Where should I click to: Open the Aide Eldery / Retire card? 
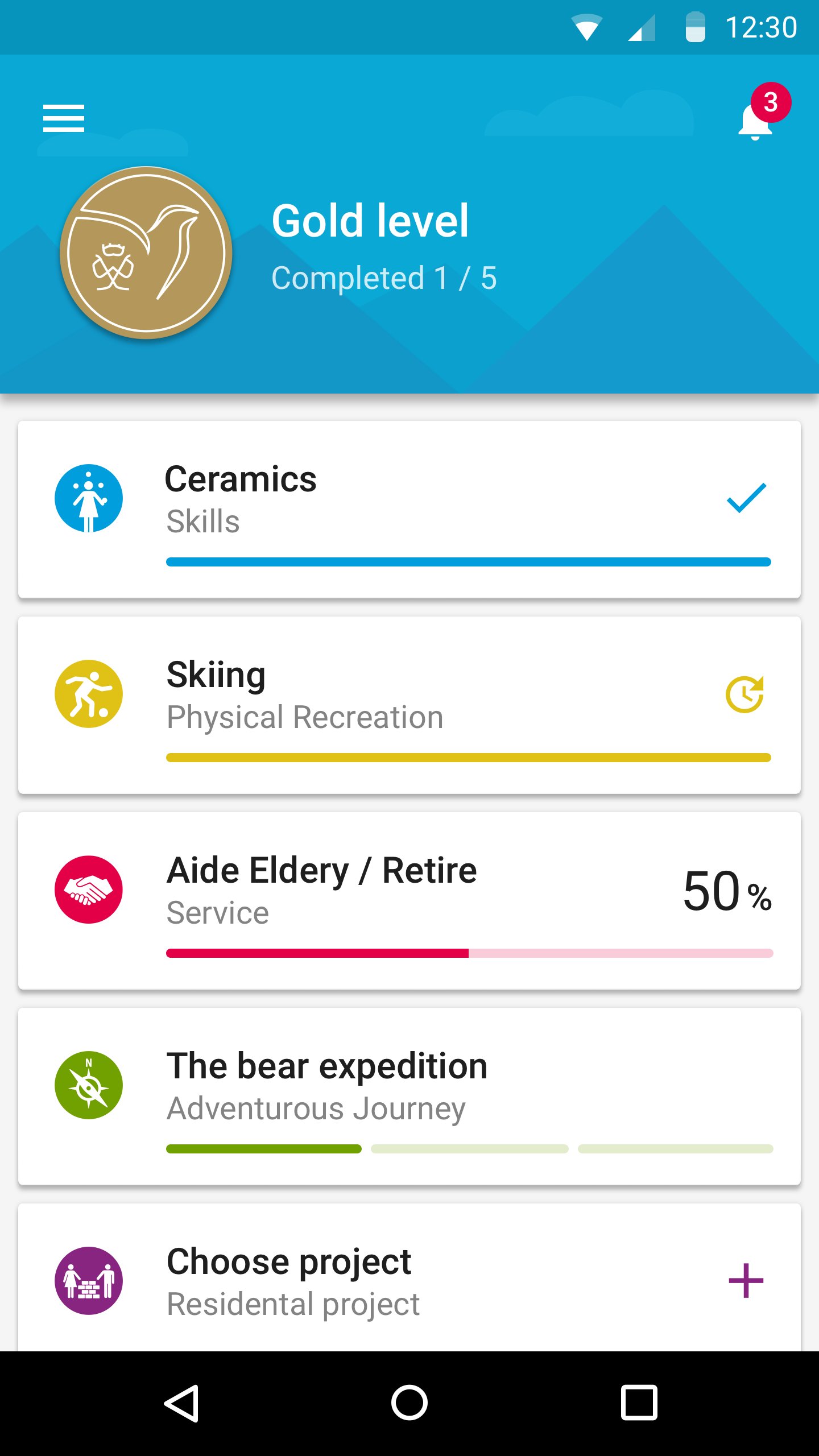(409, 901)
